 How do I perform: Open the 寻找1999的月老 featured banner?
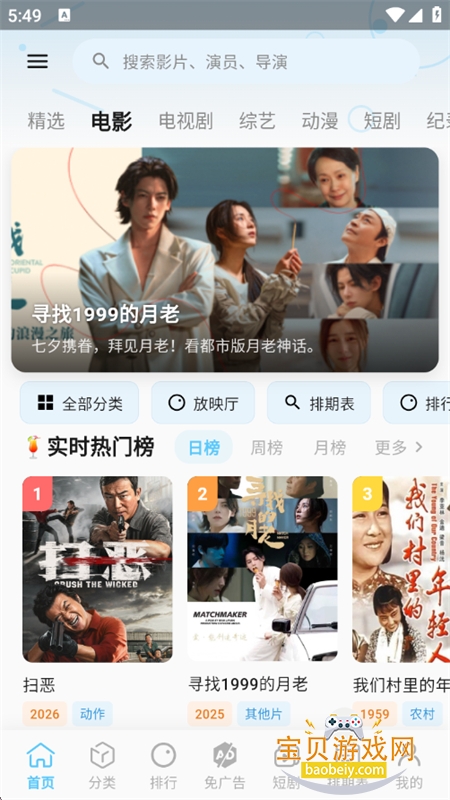[x=225, y=260]
